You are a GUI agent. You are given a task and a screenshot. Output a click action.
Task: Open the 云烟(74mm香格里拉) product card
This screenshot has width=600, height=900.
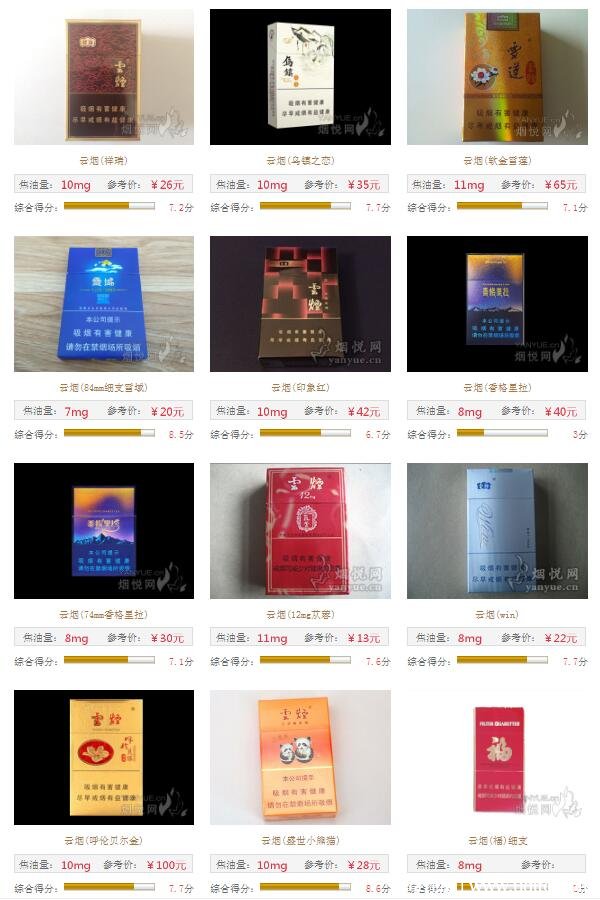(x=104, y=531)
